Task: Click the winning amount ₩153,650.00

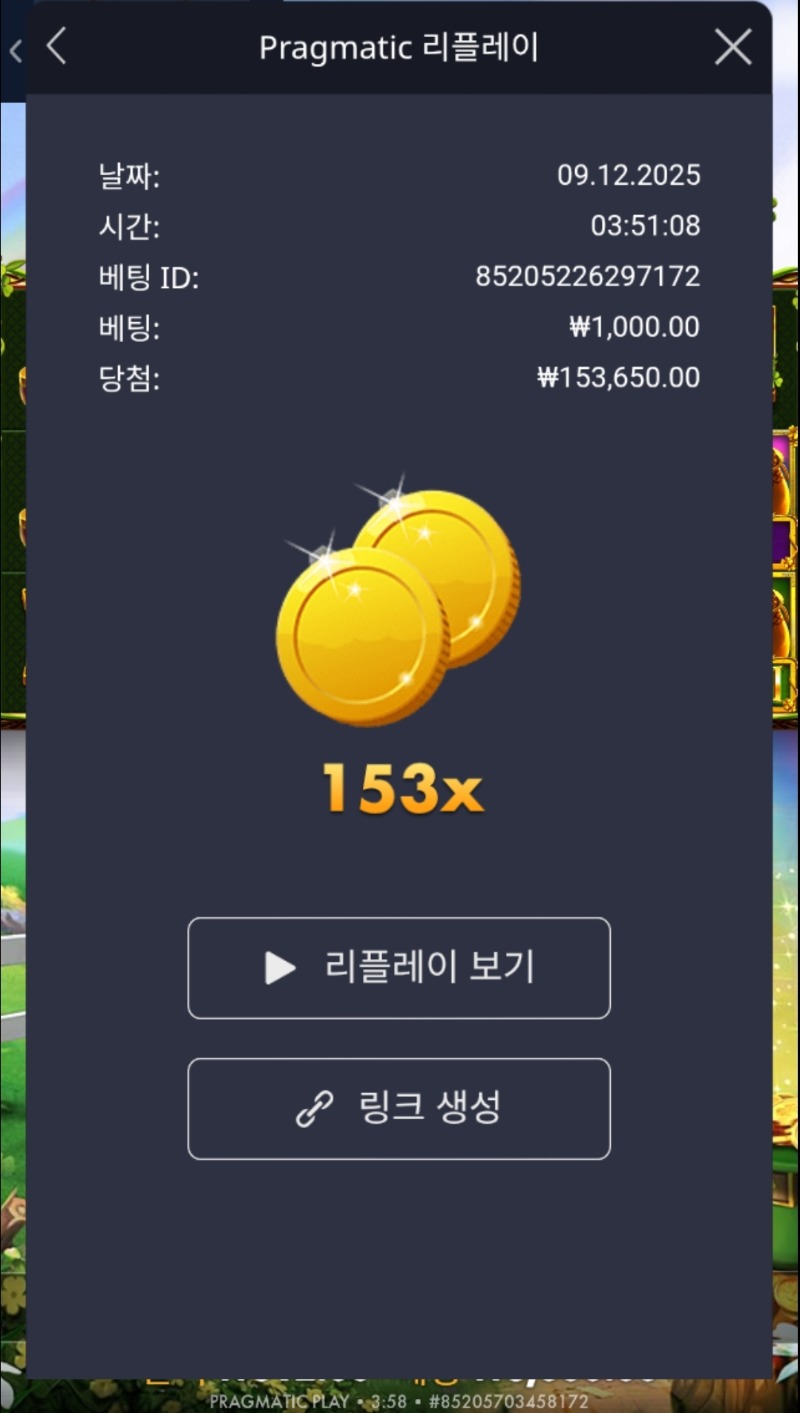Action: point(619,377)
